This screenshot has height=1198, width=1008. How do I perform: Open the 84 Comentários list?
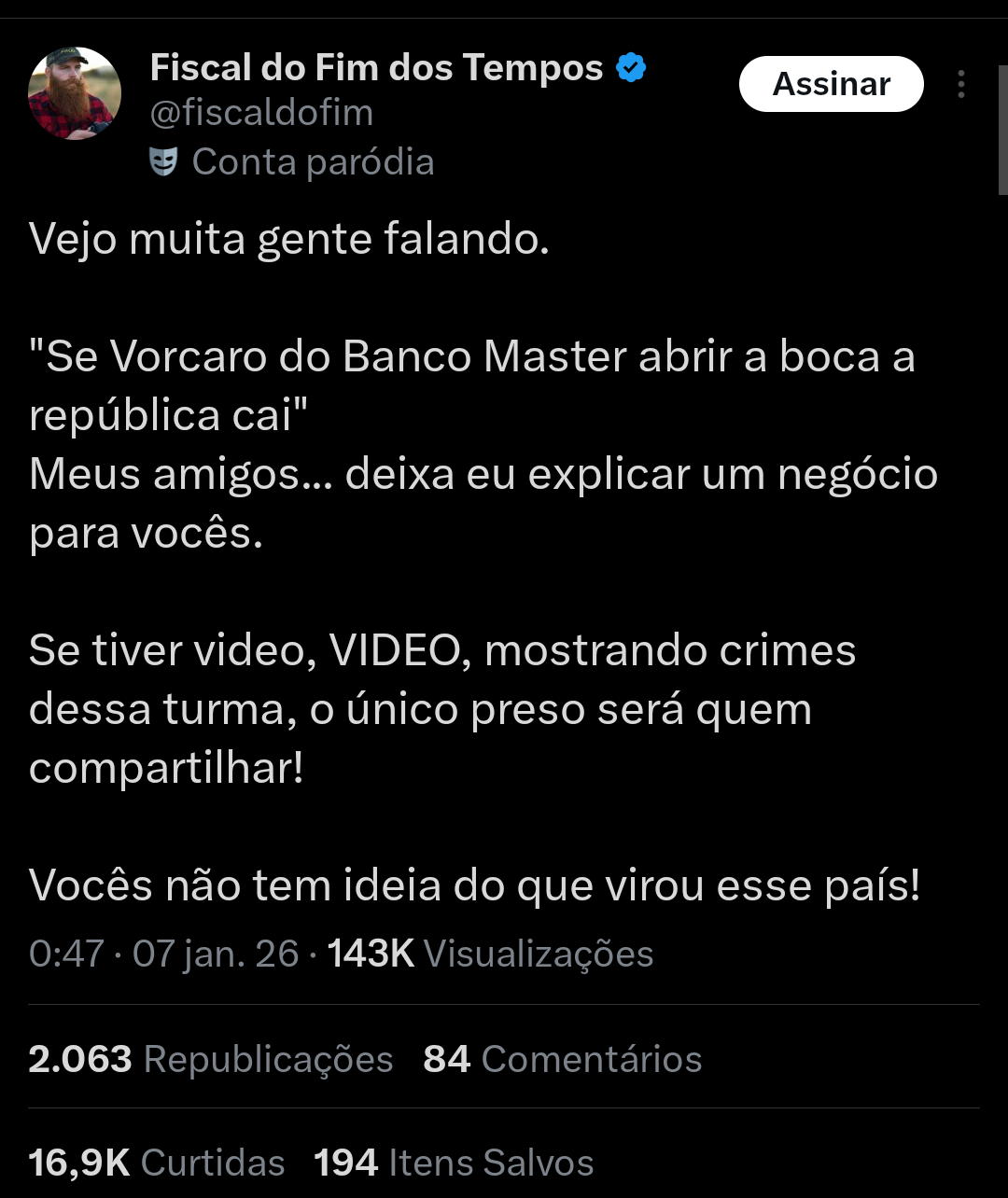562,1059
